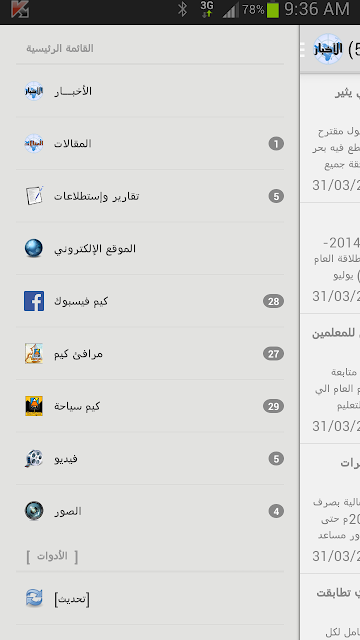Open فيديو video section
This screenshot has height=640, width=360.
point(150,459)
